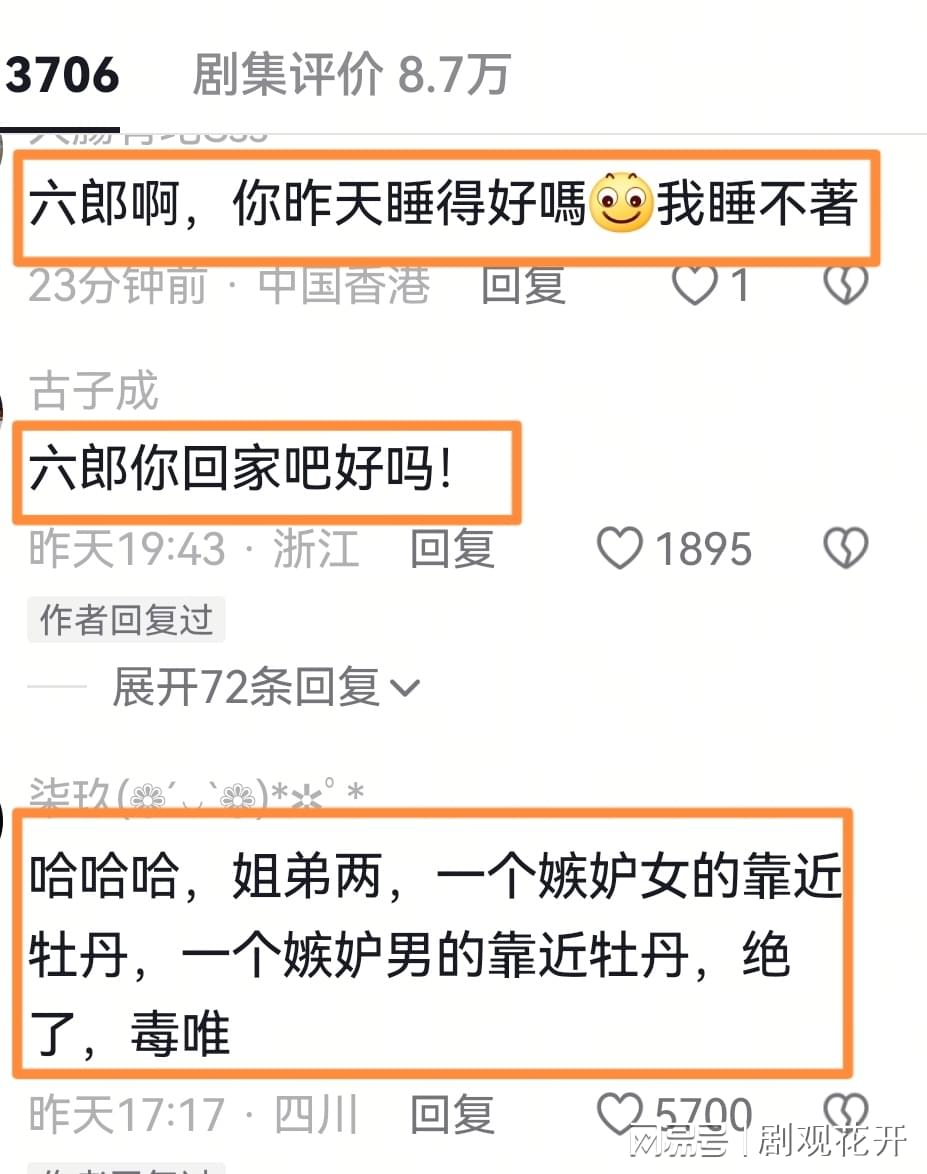The image size is (927, 1174).
Task: Reply to 古子成's comment
Action: (452, 549)
